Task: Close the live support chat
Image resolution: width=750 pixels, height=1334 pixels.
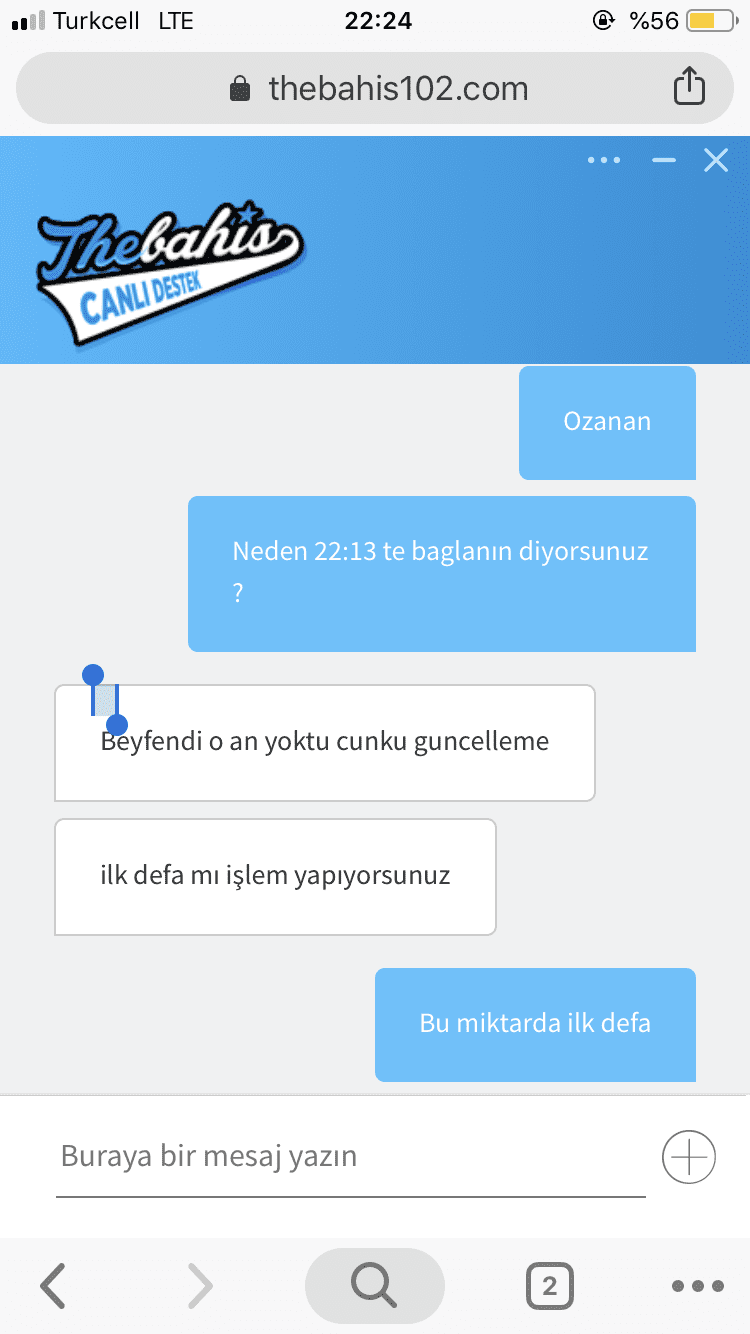Action: pos(716,160)
